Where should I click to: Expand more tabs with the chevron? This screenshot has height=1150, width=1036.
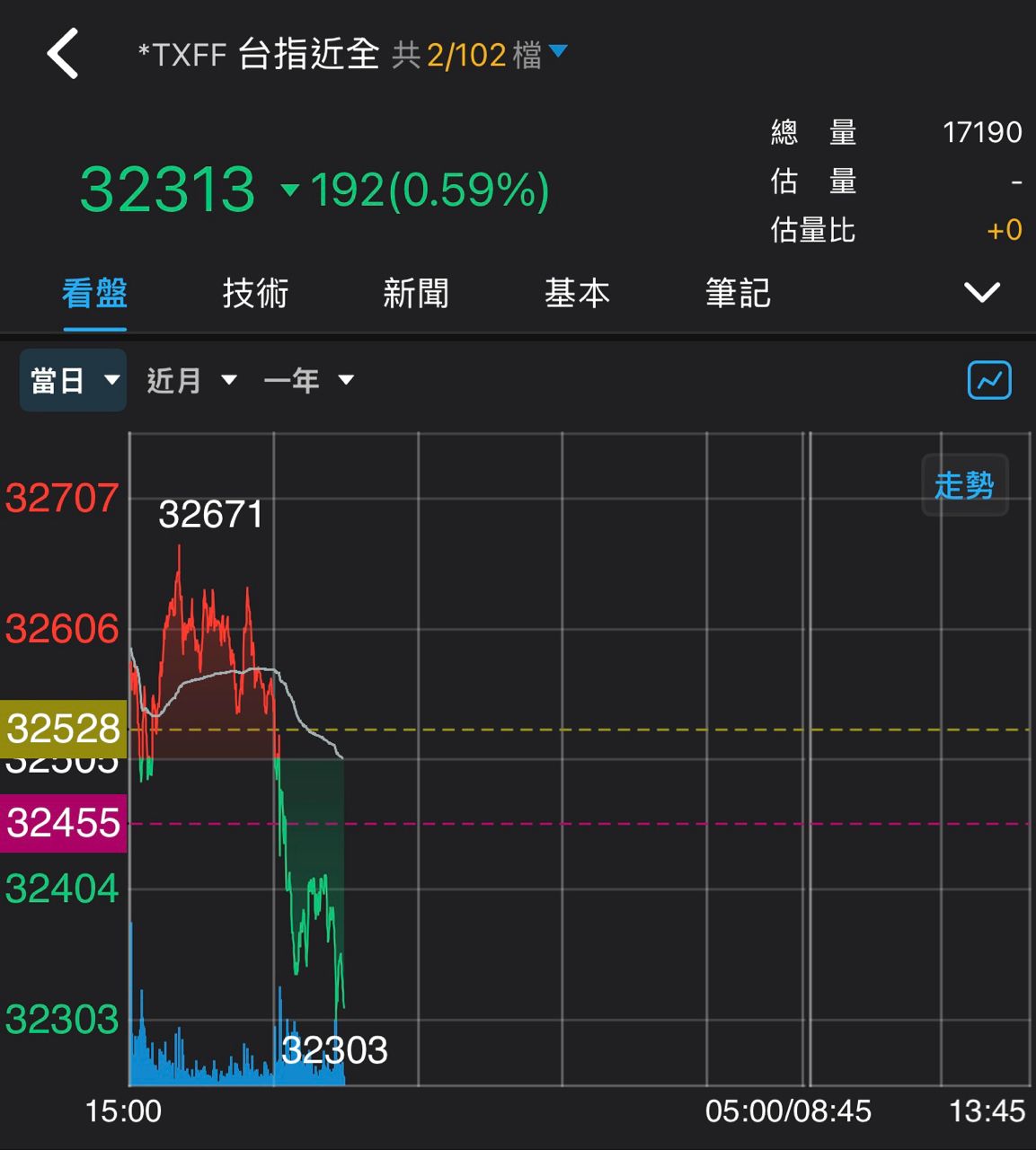(981, 292)
